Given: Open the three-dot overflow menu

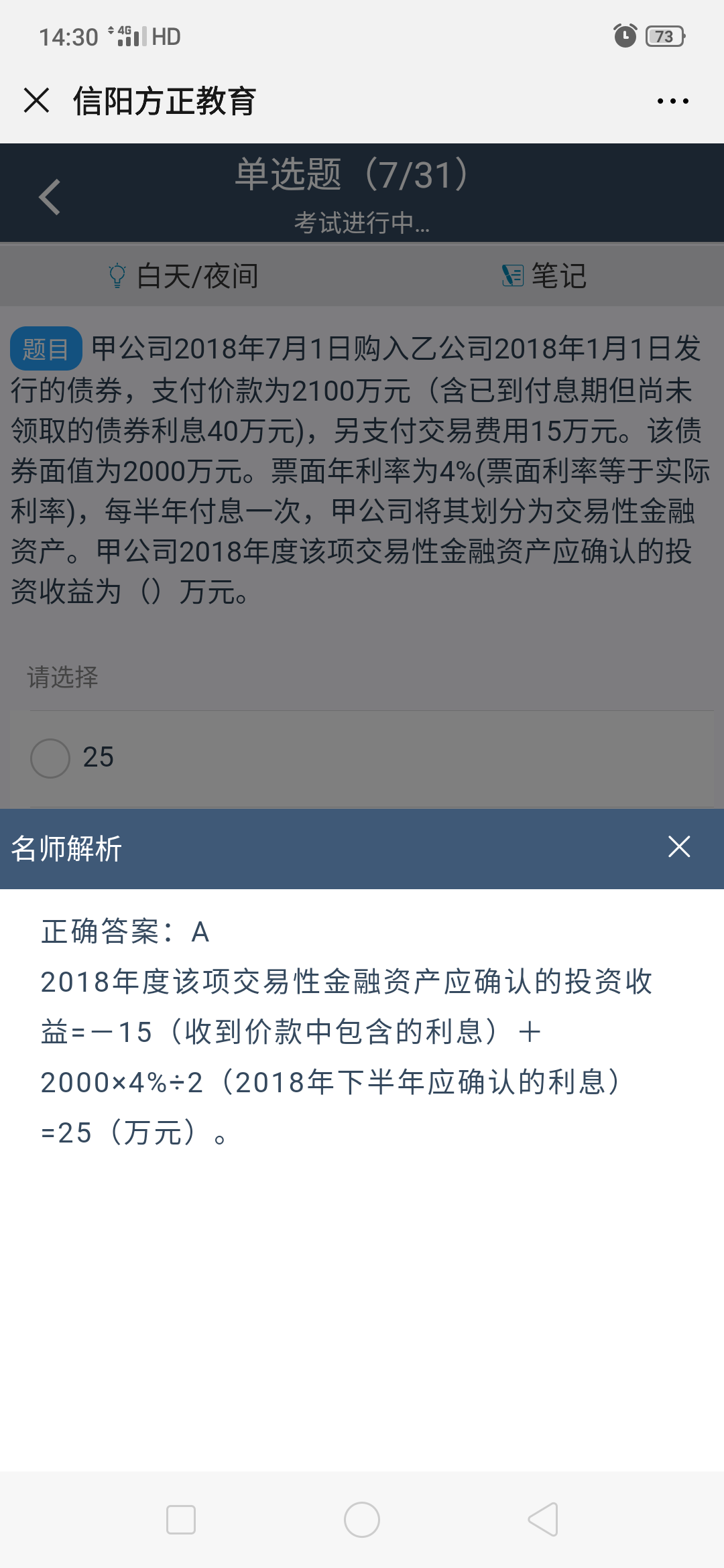Looking at the screenshot, I should (x=672, y=101).
